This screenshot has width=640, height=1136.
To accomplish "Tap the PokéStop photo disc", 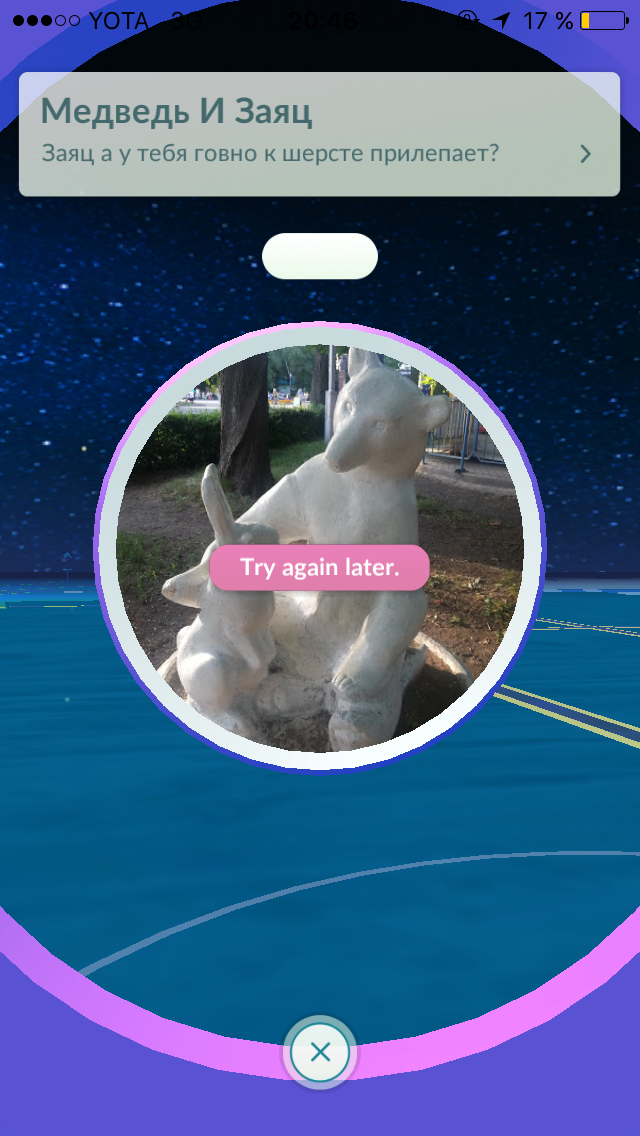I will (320, 470).
